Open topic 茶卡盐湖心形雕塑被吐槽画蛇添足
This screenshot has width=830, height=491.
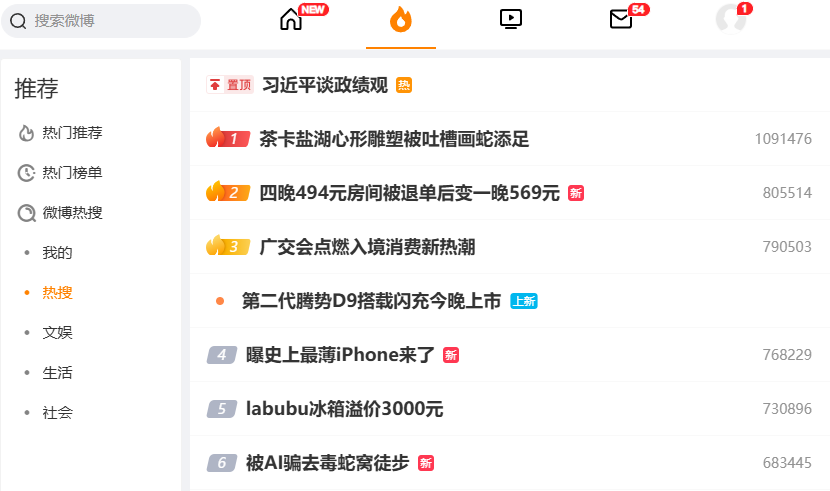point(394,139)
